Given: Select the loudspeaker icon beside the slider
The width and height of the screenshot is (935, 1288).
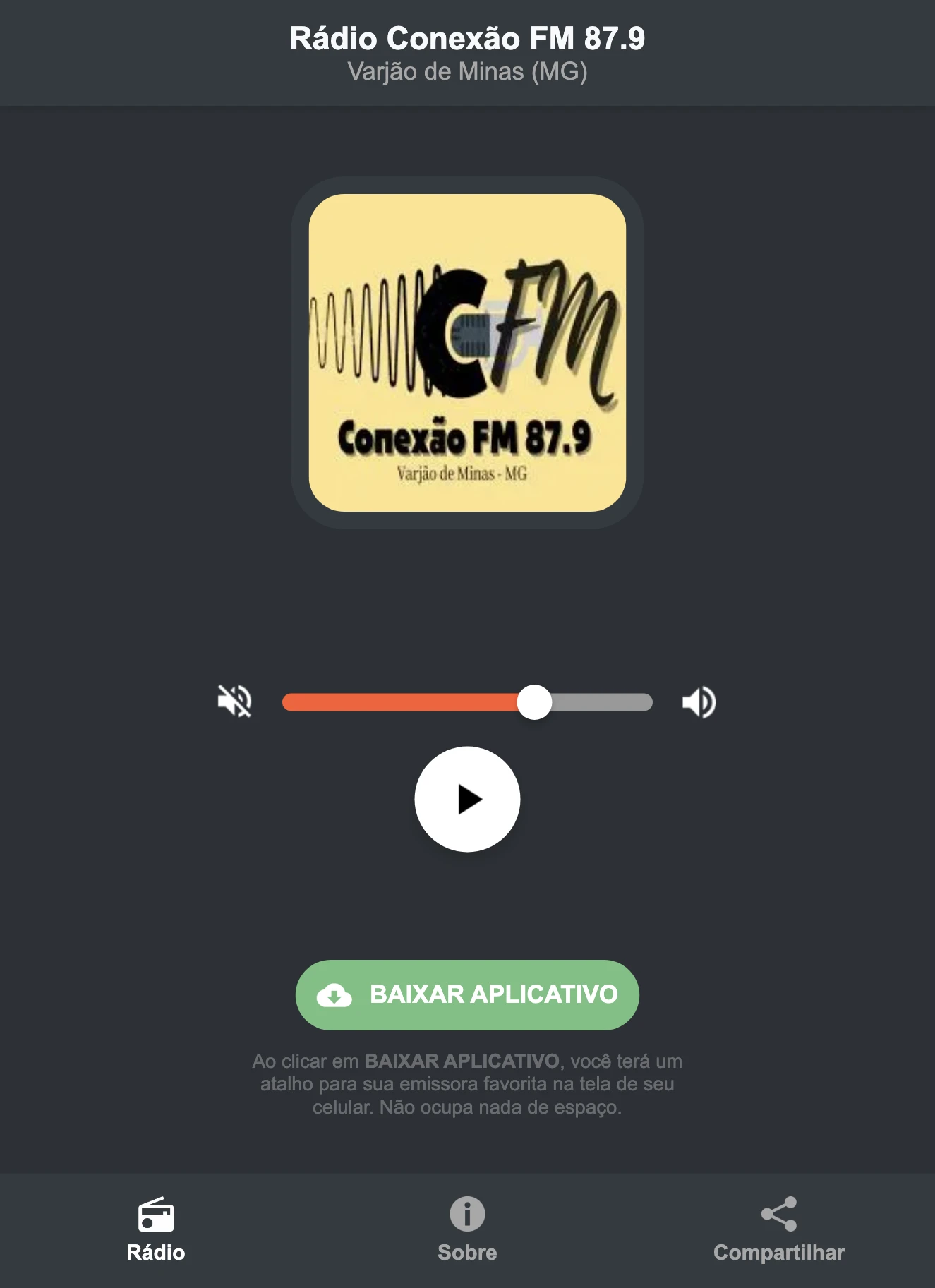Looking at the screenshot, I should click(x=699, y=701).
